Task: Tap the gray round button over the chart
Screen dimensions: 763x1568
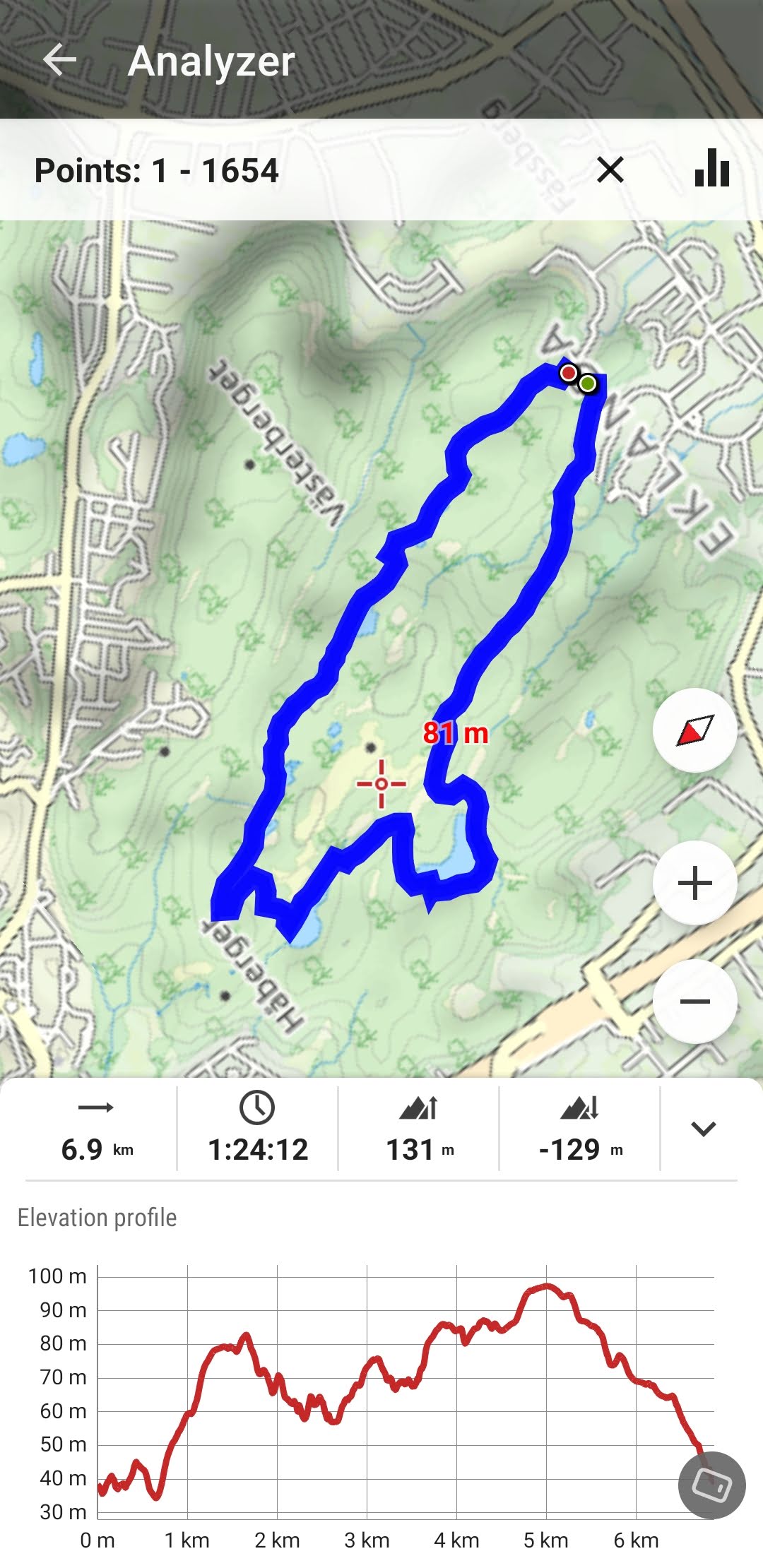Action: coord(711,1484)
